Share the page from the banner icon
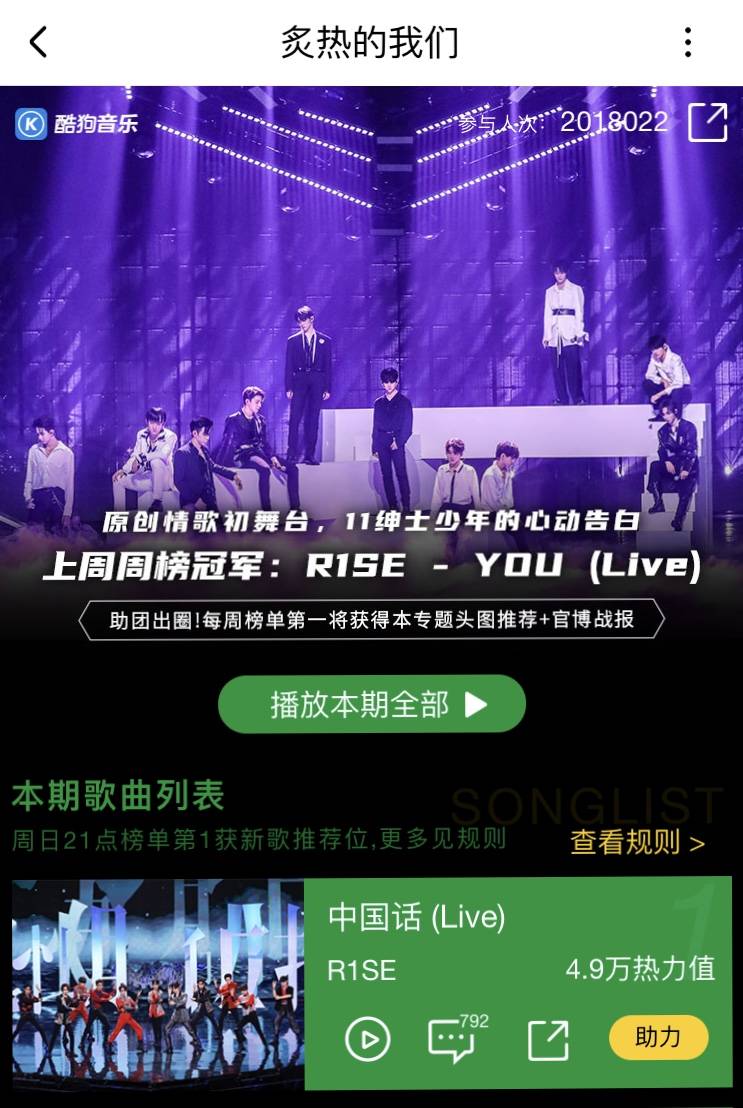The width and height of the screenshot is (743, 1108). pyautogui.click(x=707, y=122)
